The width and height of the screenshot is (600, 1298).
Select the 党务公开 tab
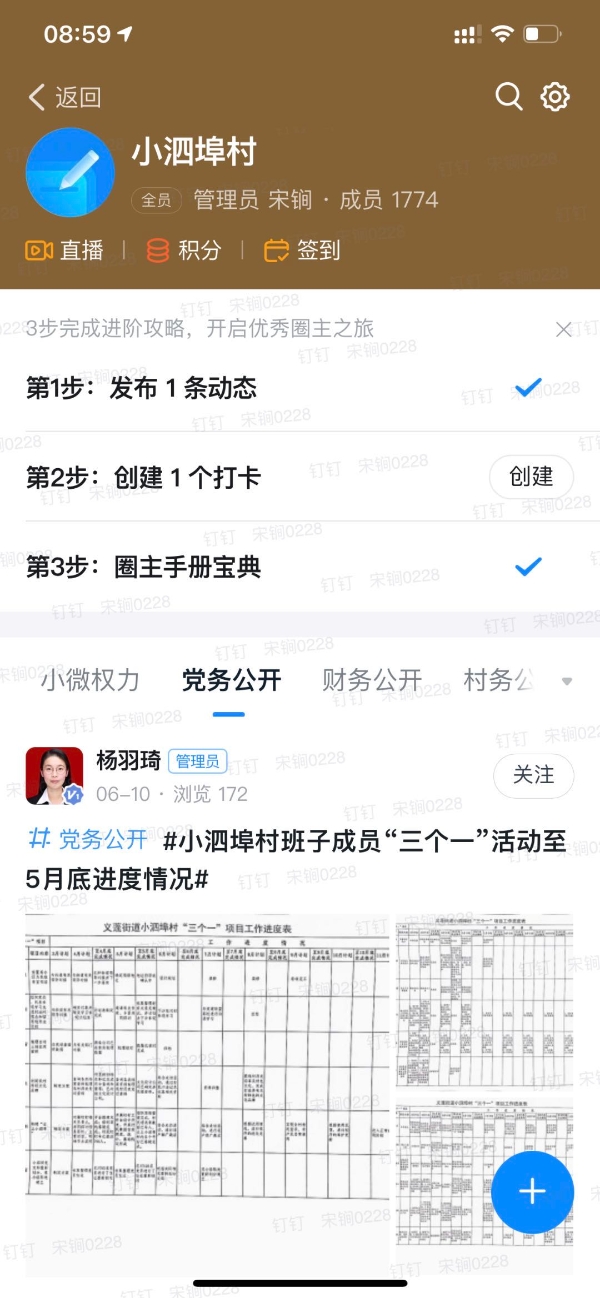pyautogui.click(x=231, y=681)
